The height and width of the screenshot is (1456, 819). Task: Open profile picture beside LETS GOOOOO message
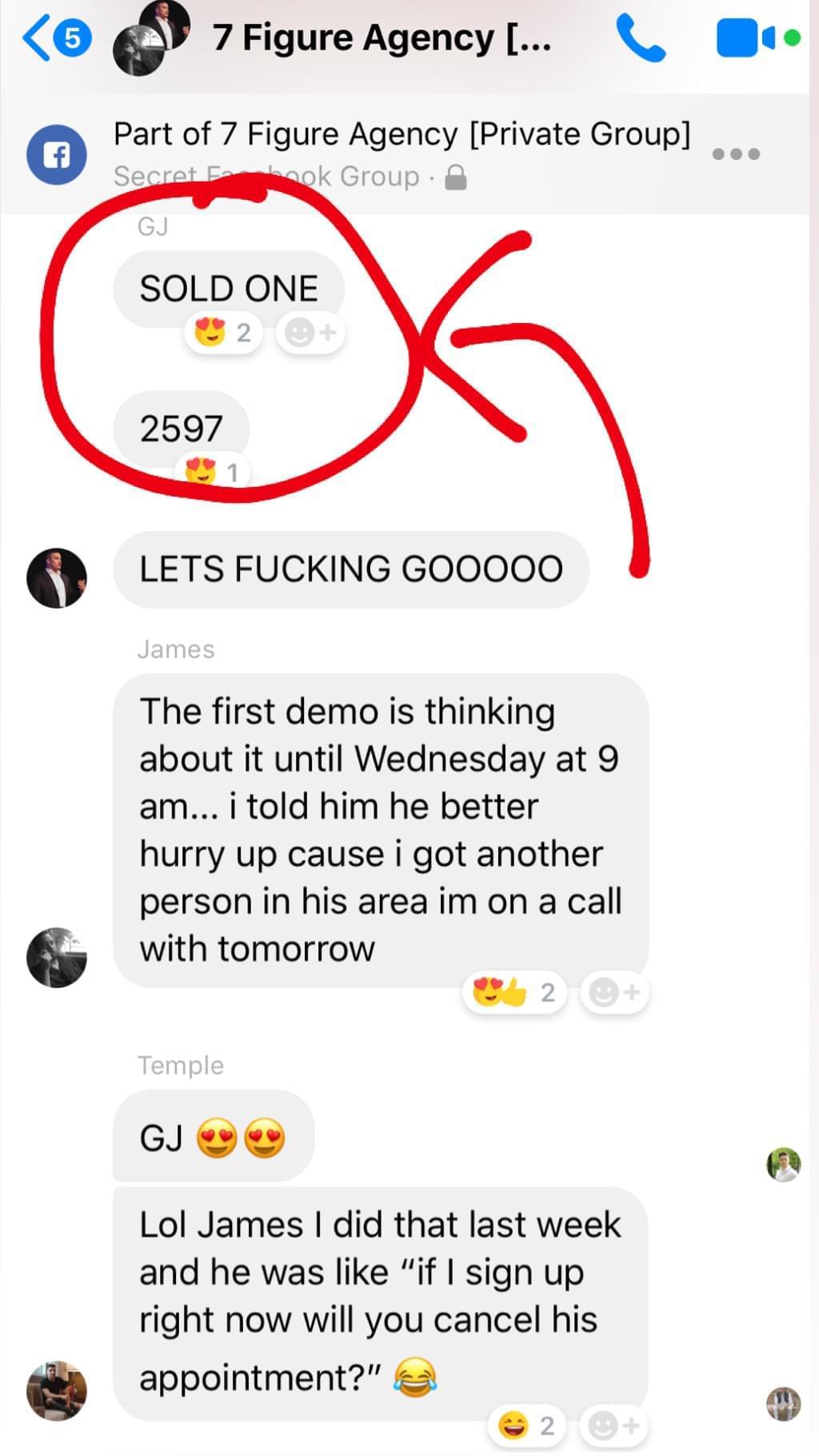tap(57, 577)
